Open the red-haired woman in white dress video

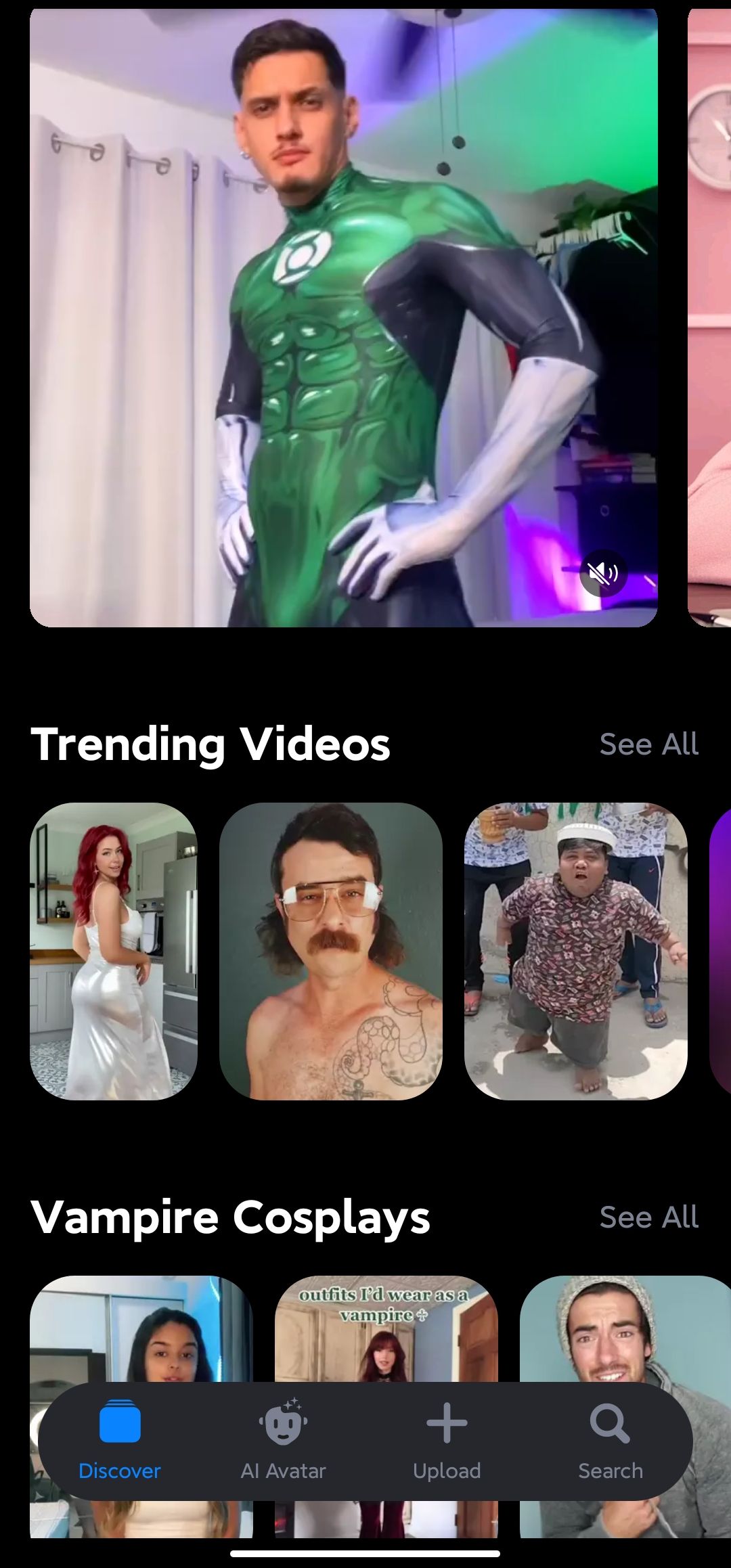tap(114, 951)
